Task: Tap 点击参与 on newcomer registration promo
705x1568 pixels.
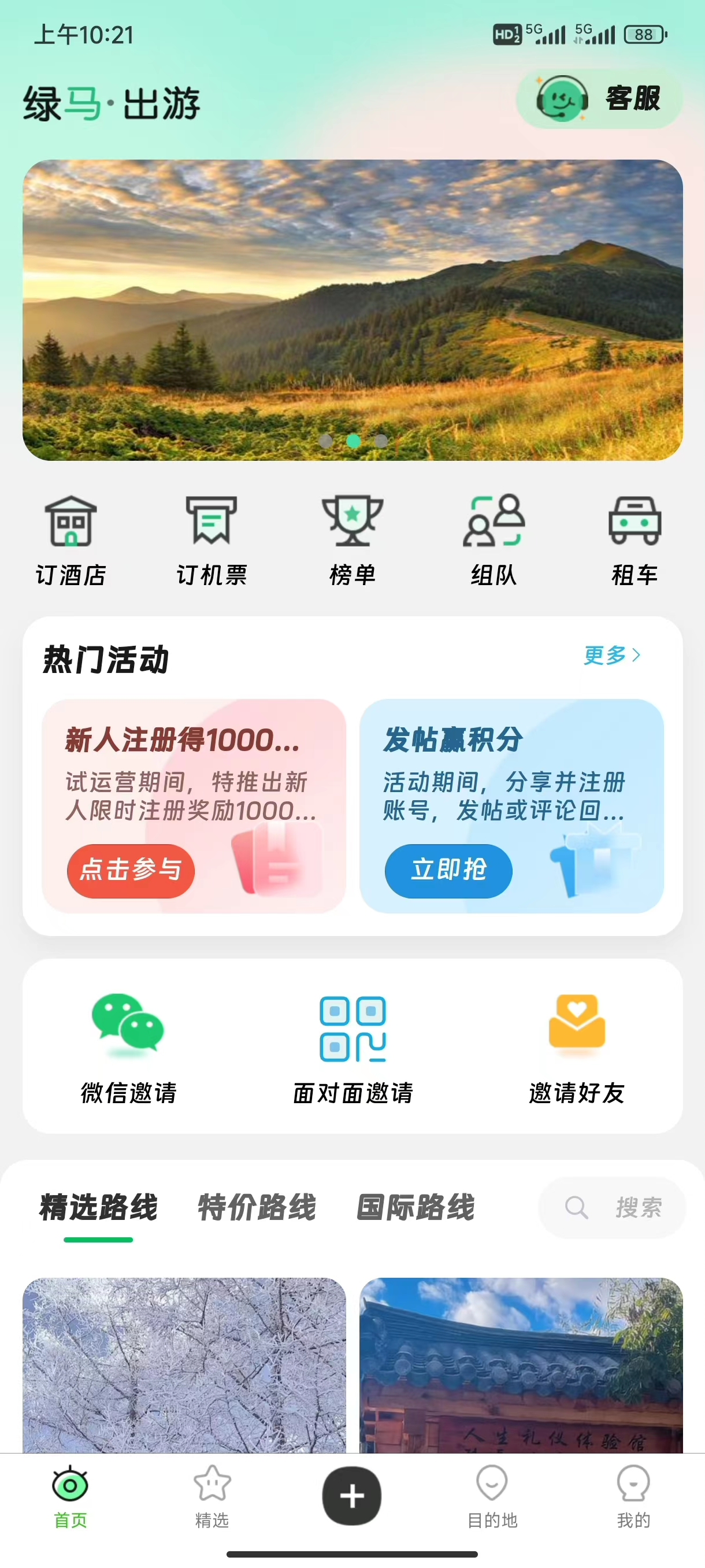Action: tap(130, 871)
